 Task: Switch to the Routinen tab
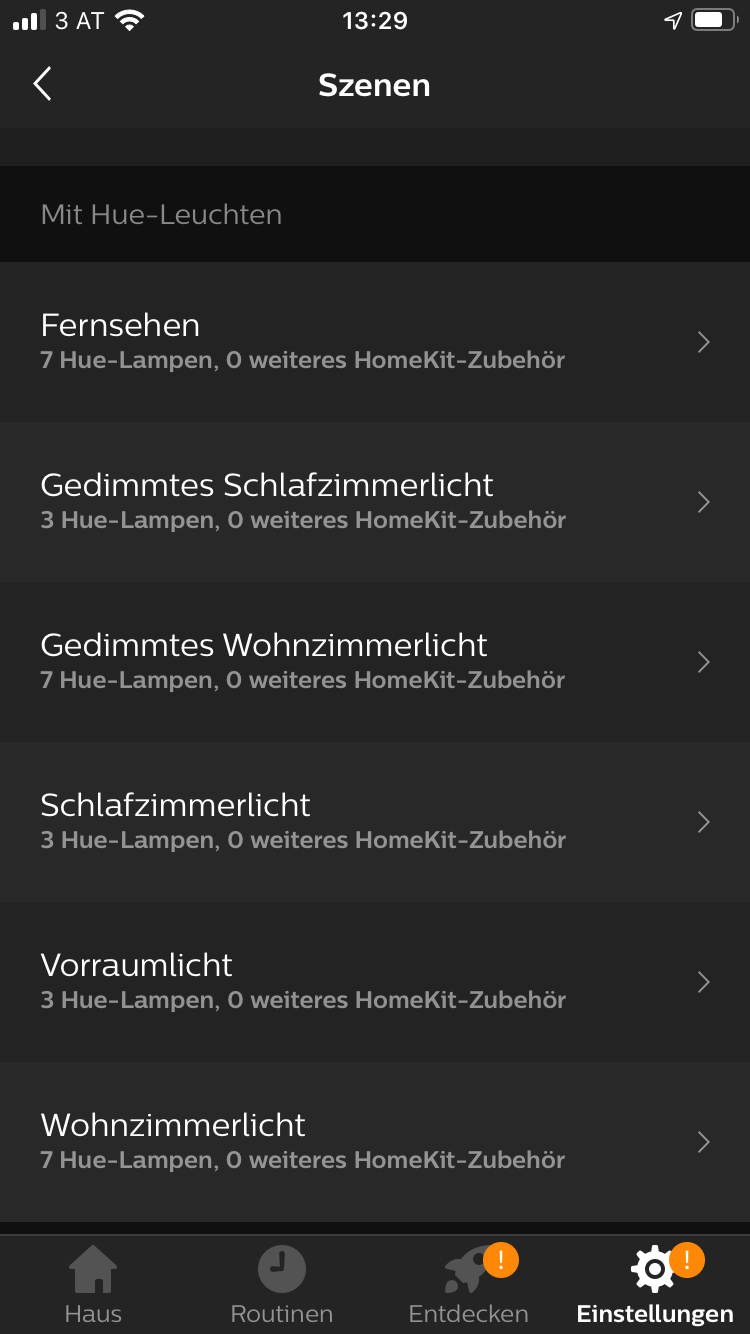281,1286
